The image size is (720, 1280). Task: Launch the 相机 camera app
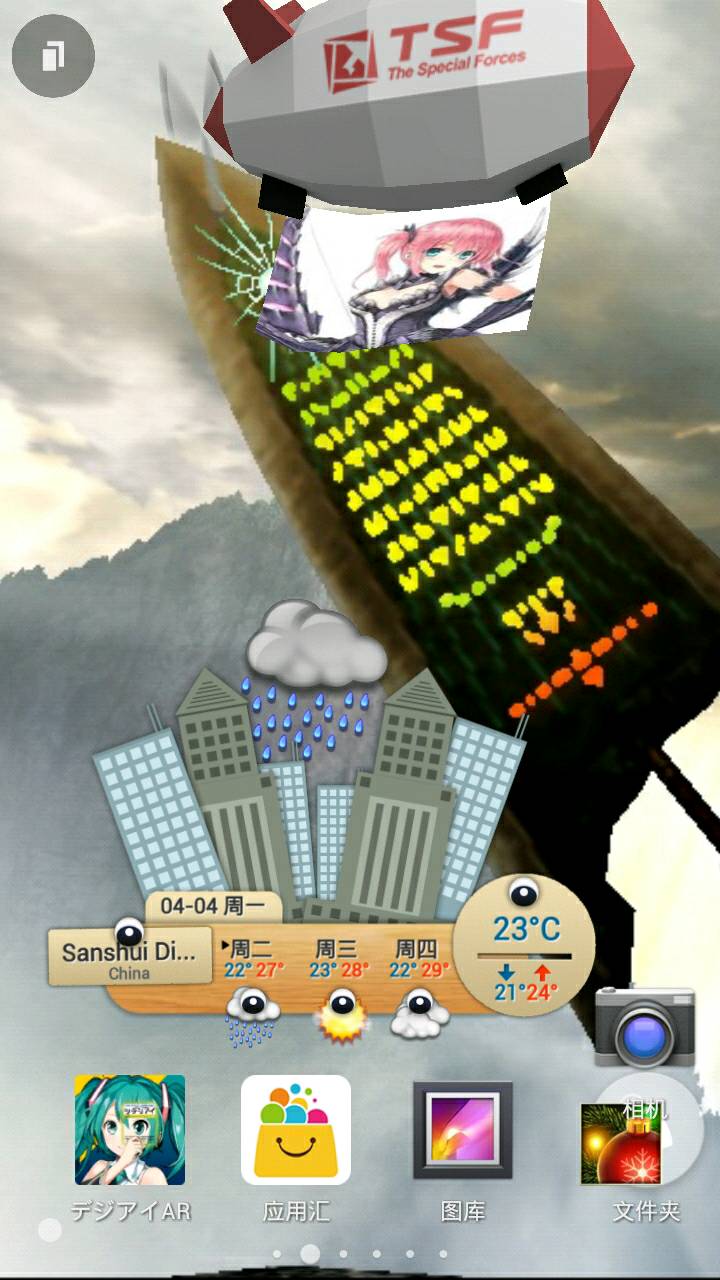tap(644, 1028)
